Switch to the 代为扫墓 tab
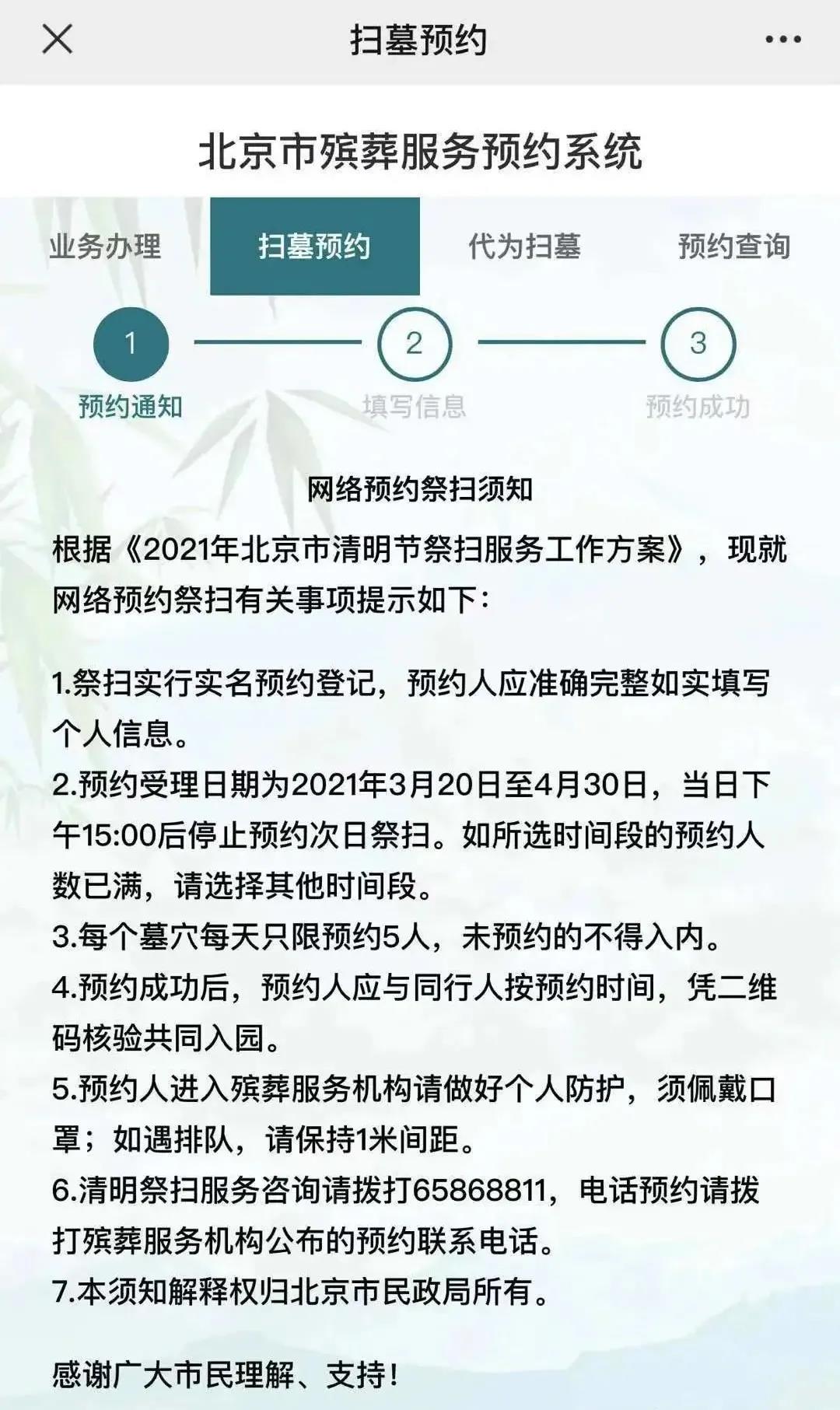This screenshot has height=1410, width=840. pyautogui.click(x=524, y=247)
